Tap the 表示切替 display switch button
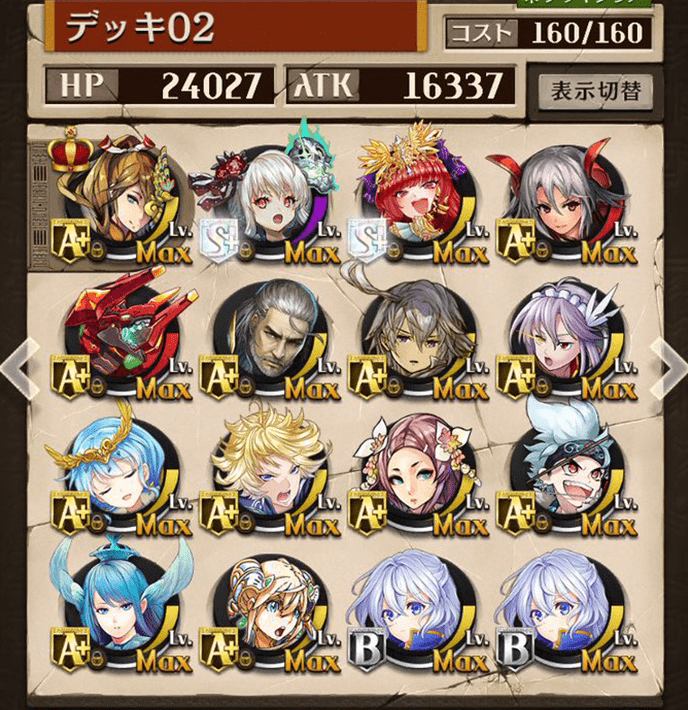The image size is (688, 710). (x=595, y=92)
